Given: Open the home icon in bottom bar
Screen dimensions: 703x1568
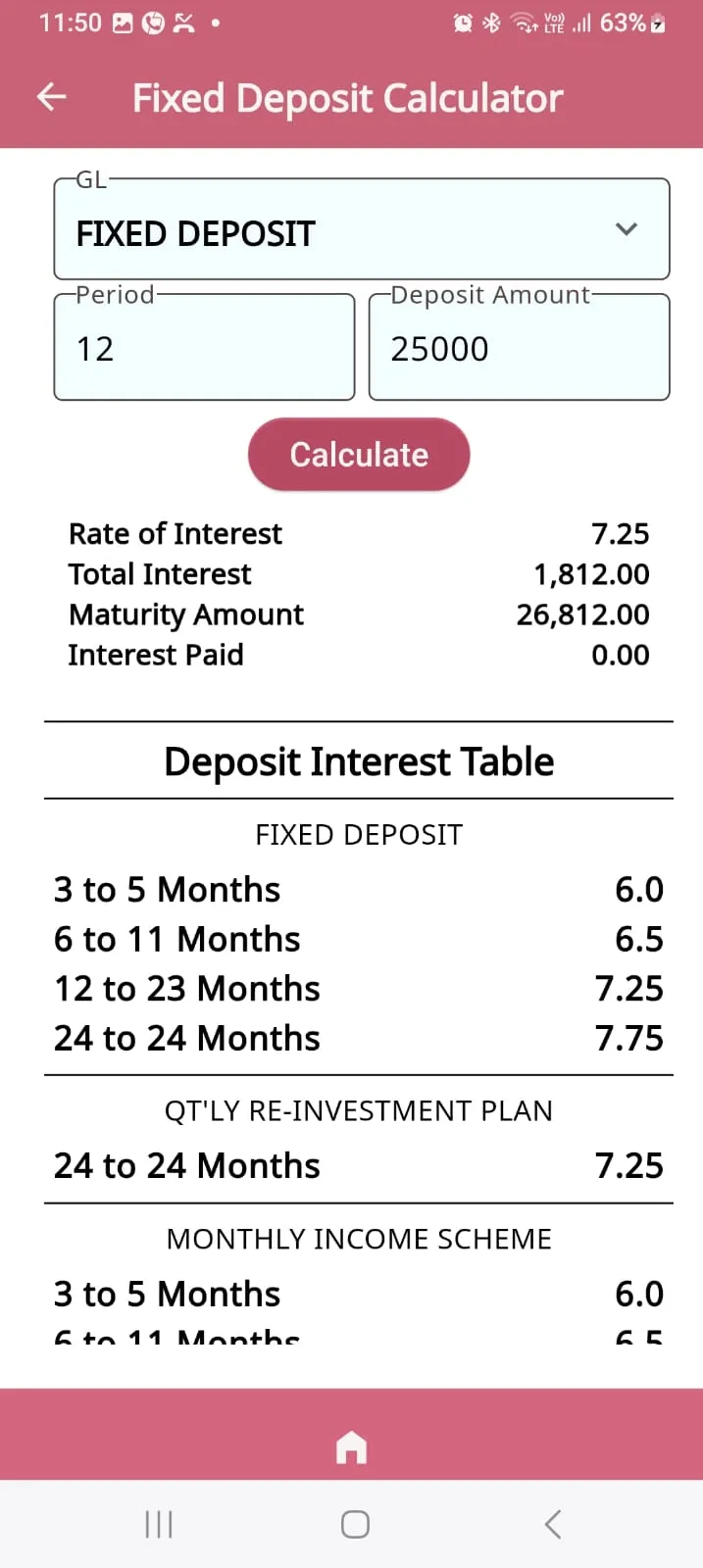Looking at the screenshot, I should pyautogui.click(x=351, y=1446).
